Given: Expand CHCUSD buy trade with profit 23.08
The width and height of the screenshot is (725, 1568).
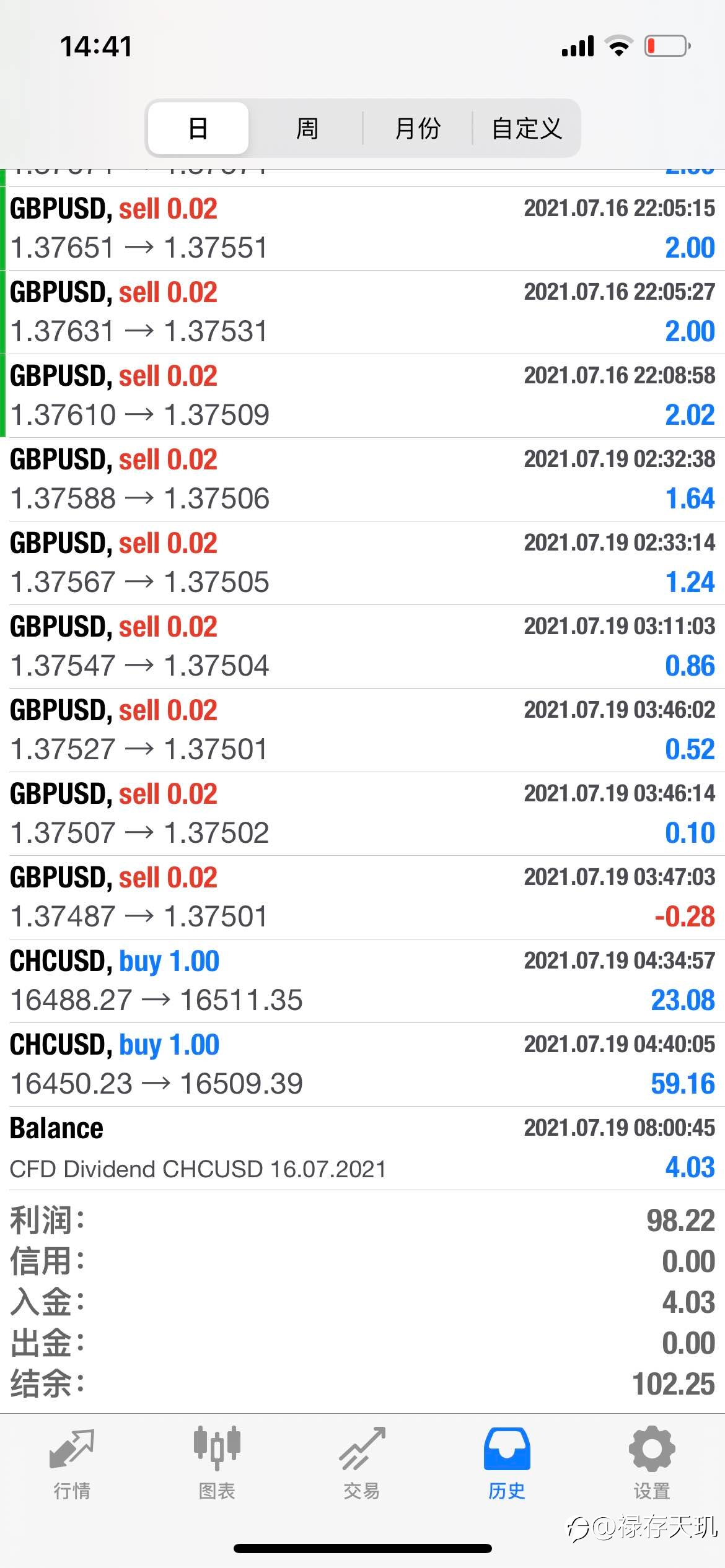Looking at the screenshot, I should pos(362,981).
